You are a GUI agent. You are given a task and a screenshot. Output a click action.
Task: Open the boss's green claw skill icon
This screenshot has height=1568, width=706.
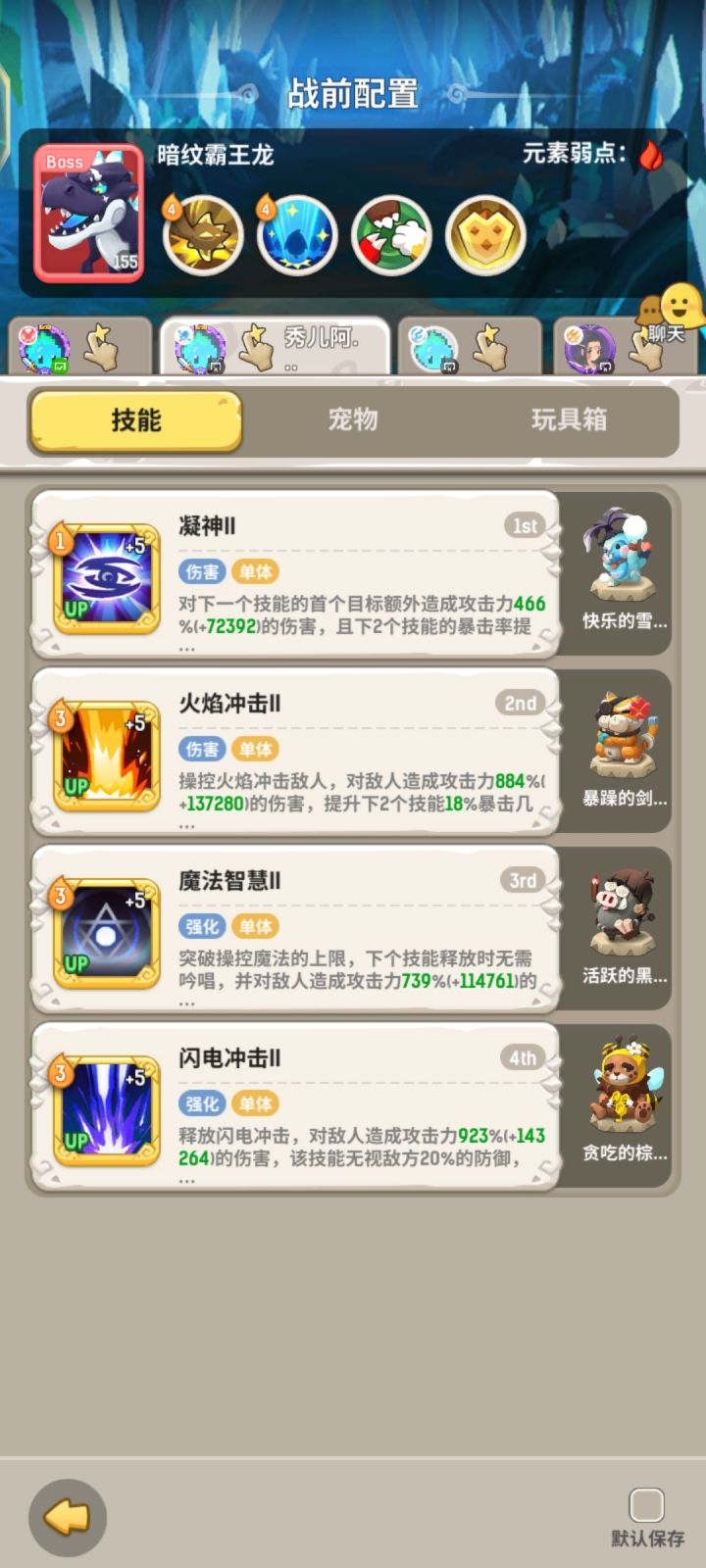(x=390, y=235)
